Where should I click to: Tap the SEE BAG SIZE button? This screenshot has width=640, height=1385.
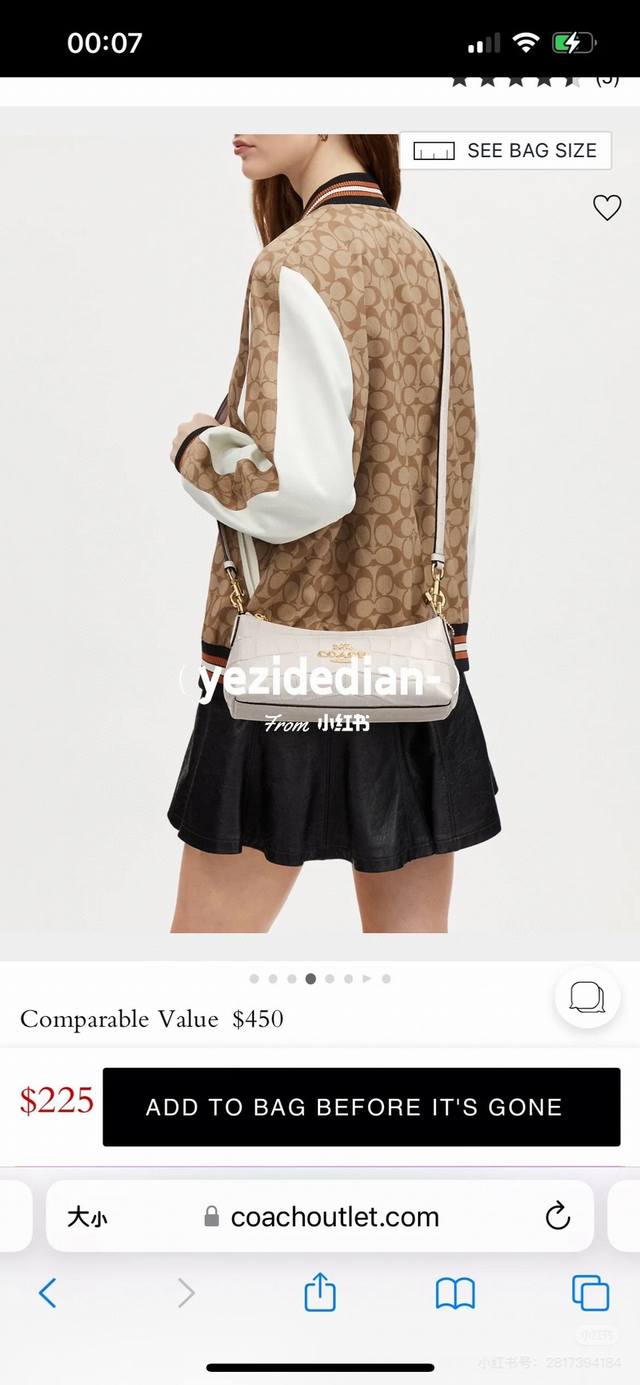pos(505,151)
